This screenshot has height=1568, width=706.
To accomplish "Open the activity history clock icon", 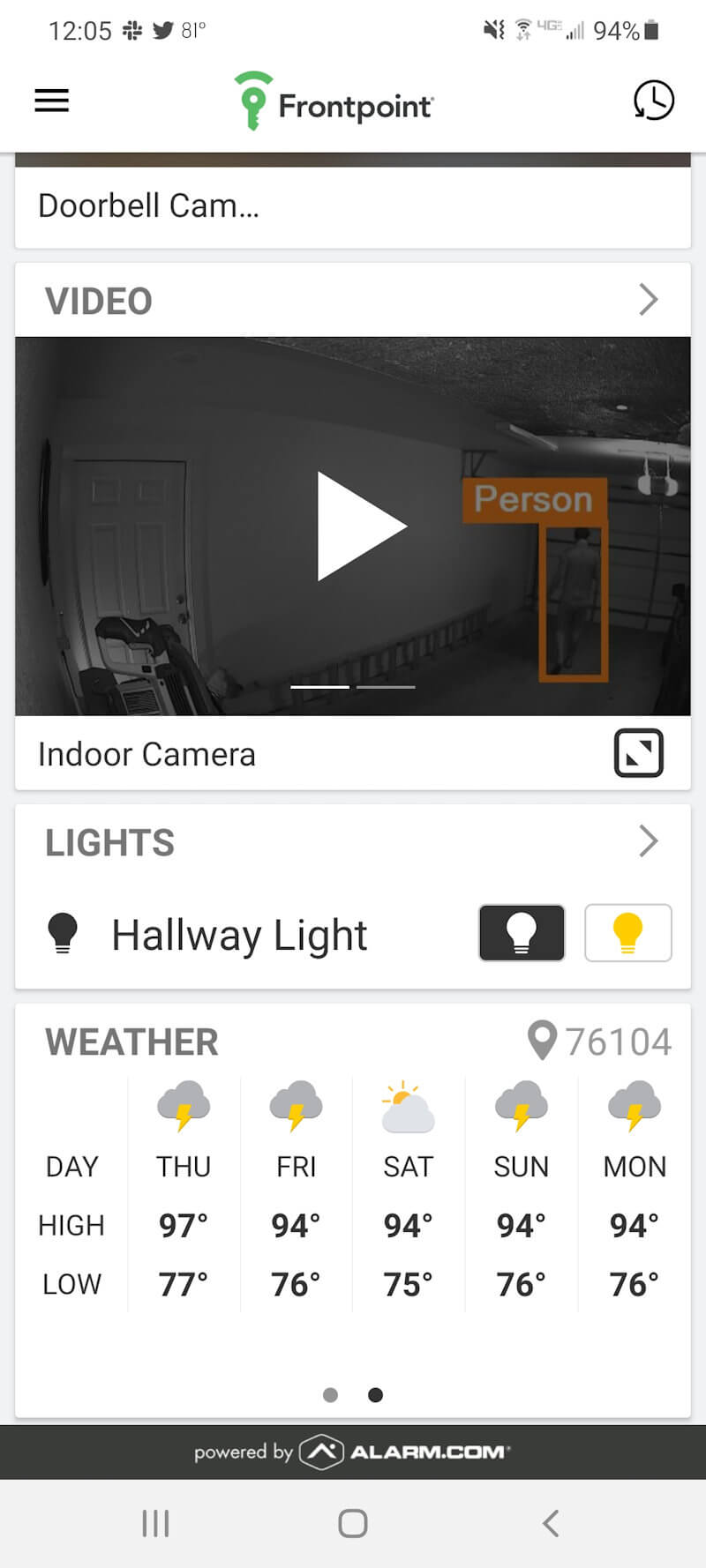I will pyautogui.click(x=653, y=101).
